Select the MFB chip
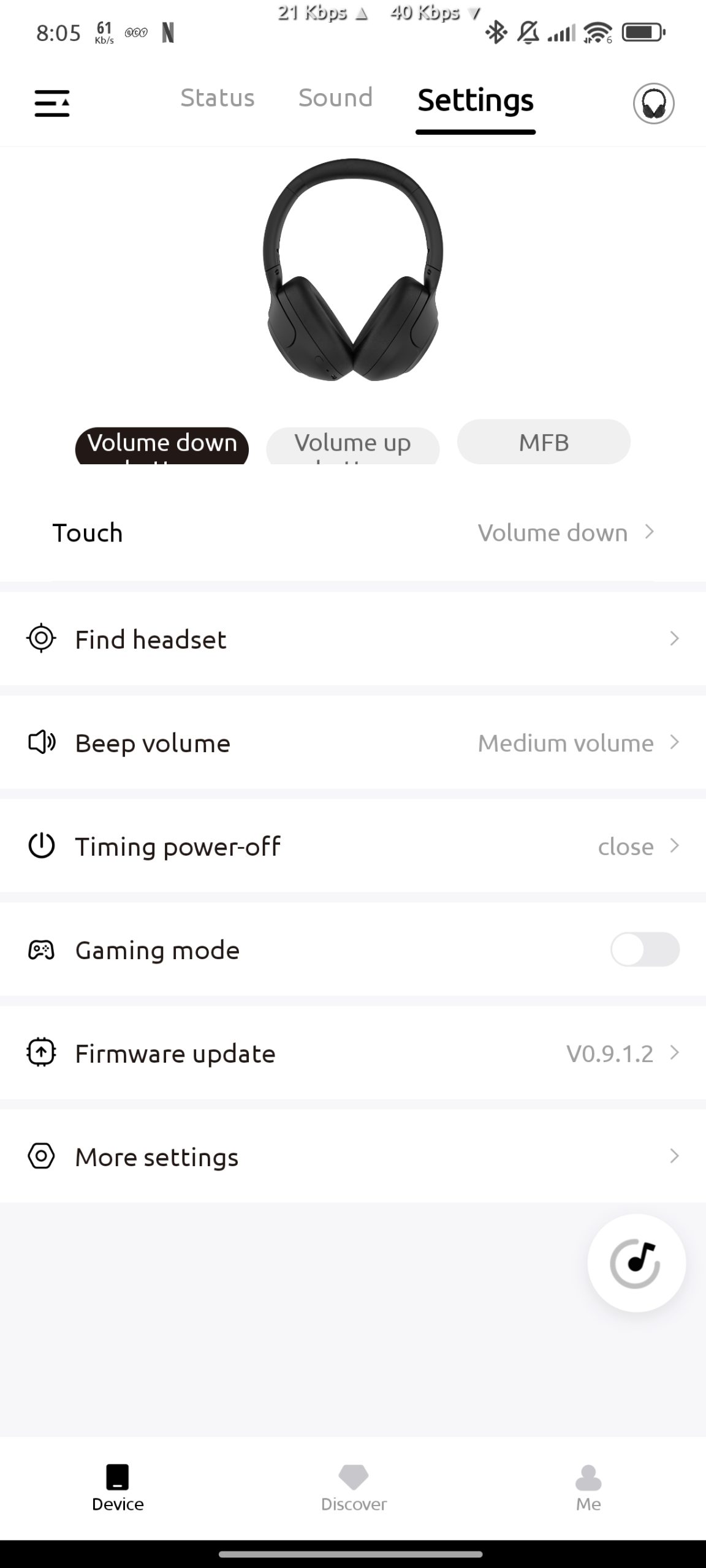 coord(544,442)
